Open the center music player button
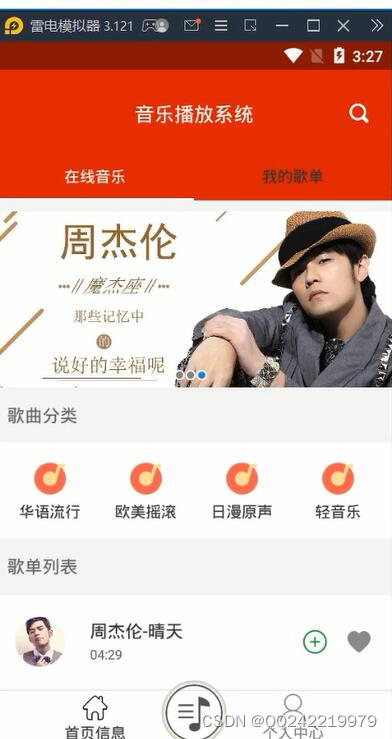The width and height of the screenshot is (392, 739). [x=194, y=711]
